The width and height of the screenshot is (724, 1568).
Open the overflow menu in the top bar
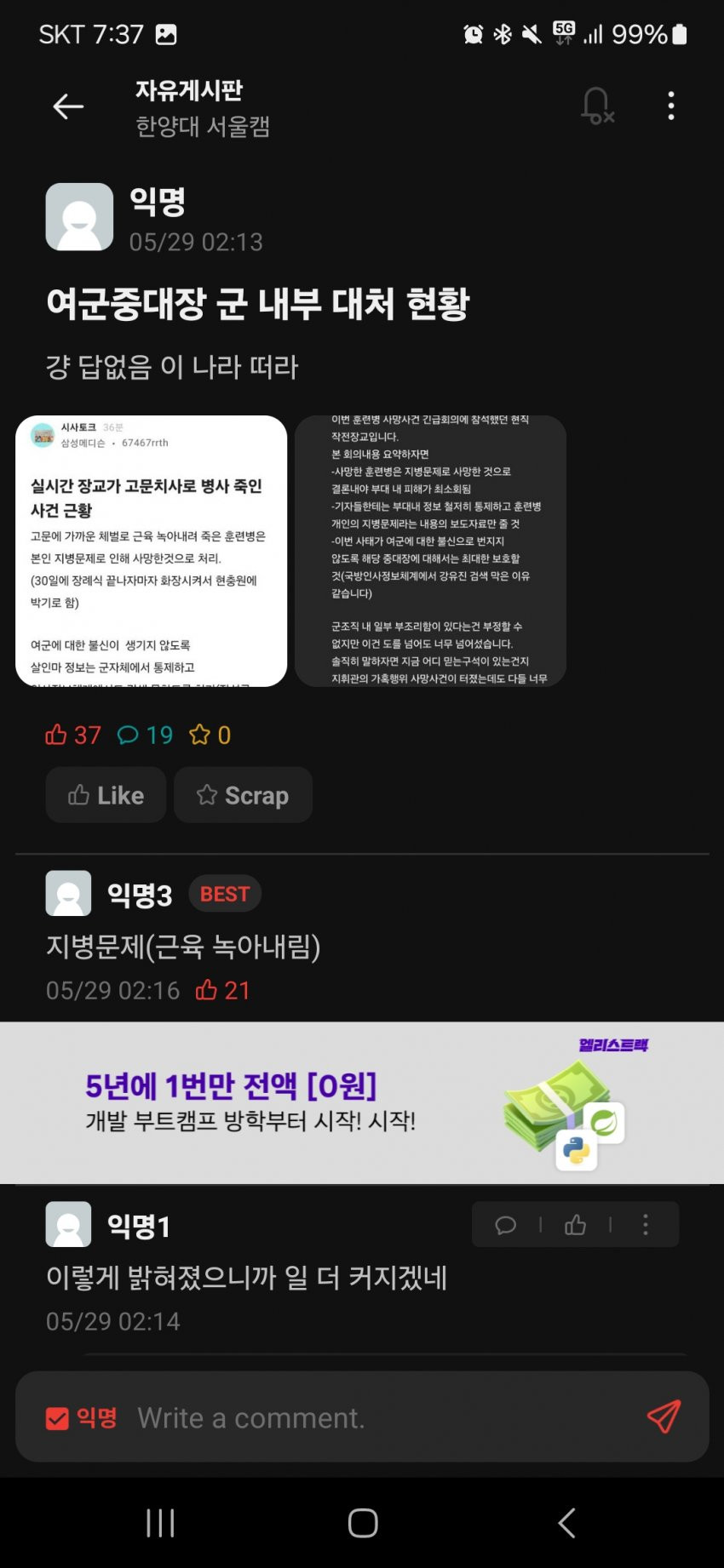[x=671, y=106]
